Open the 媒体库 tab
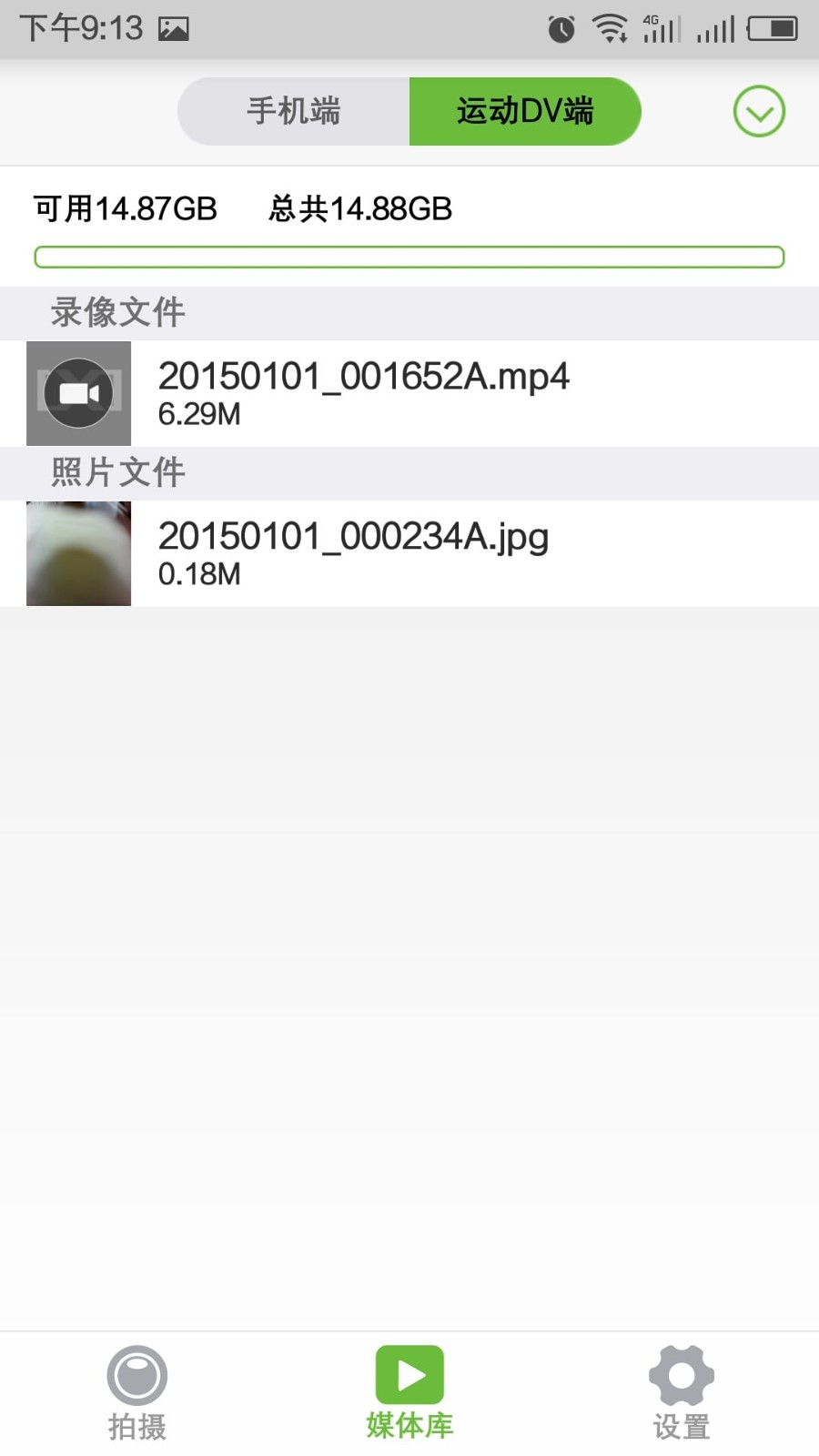Image resolution: width=819 pixels, height=1456 pixels. [409, 1392]
